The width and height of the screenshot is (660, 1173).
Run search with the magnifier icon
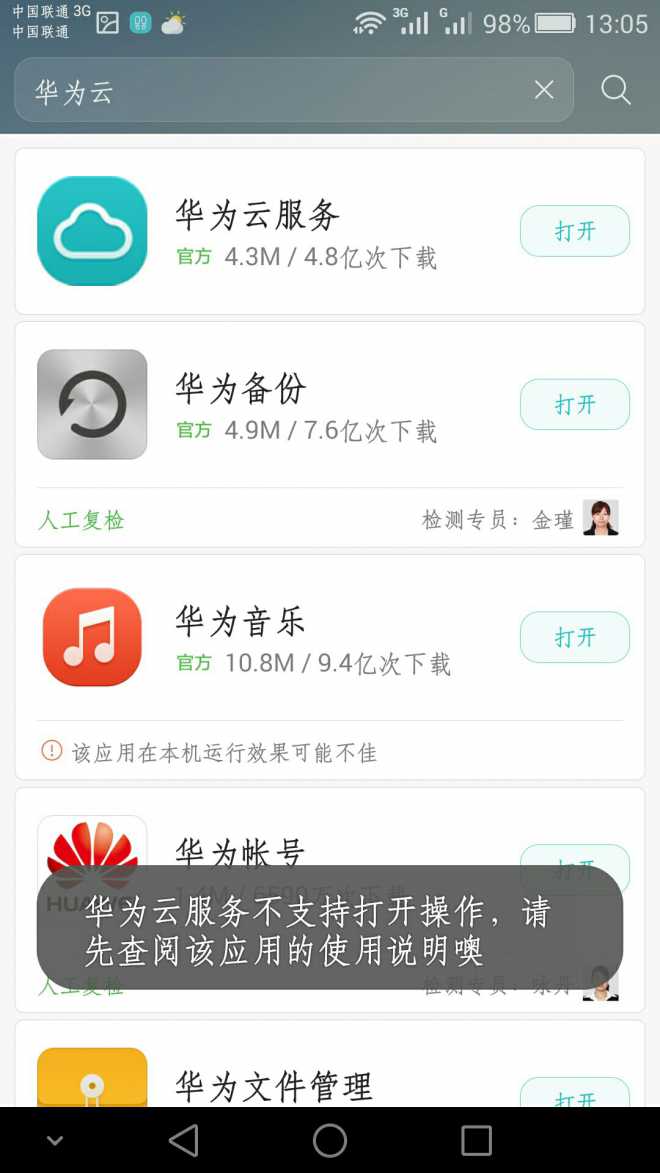[616, 90]
